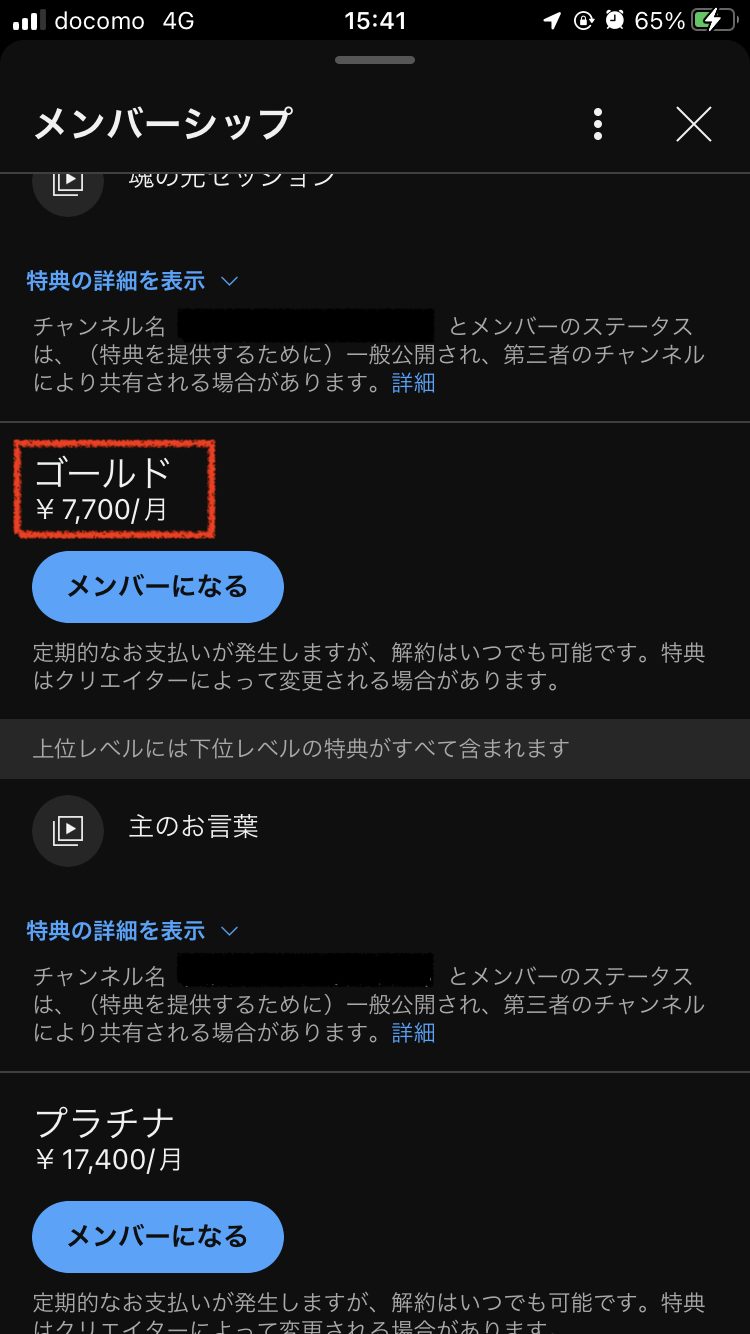Join the ゴールド ¥7,700 membership
The image size is (750, 1334).
(158, 587)
